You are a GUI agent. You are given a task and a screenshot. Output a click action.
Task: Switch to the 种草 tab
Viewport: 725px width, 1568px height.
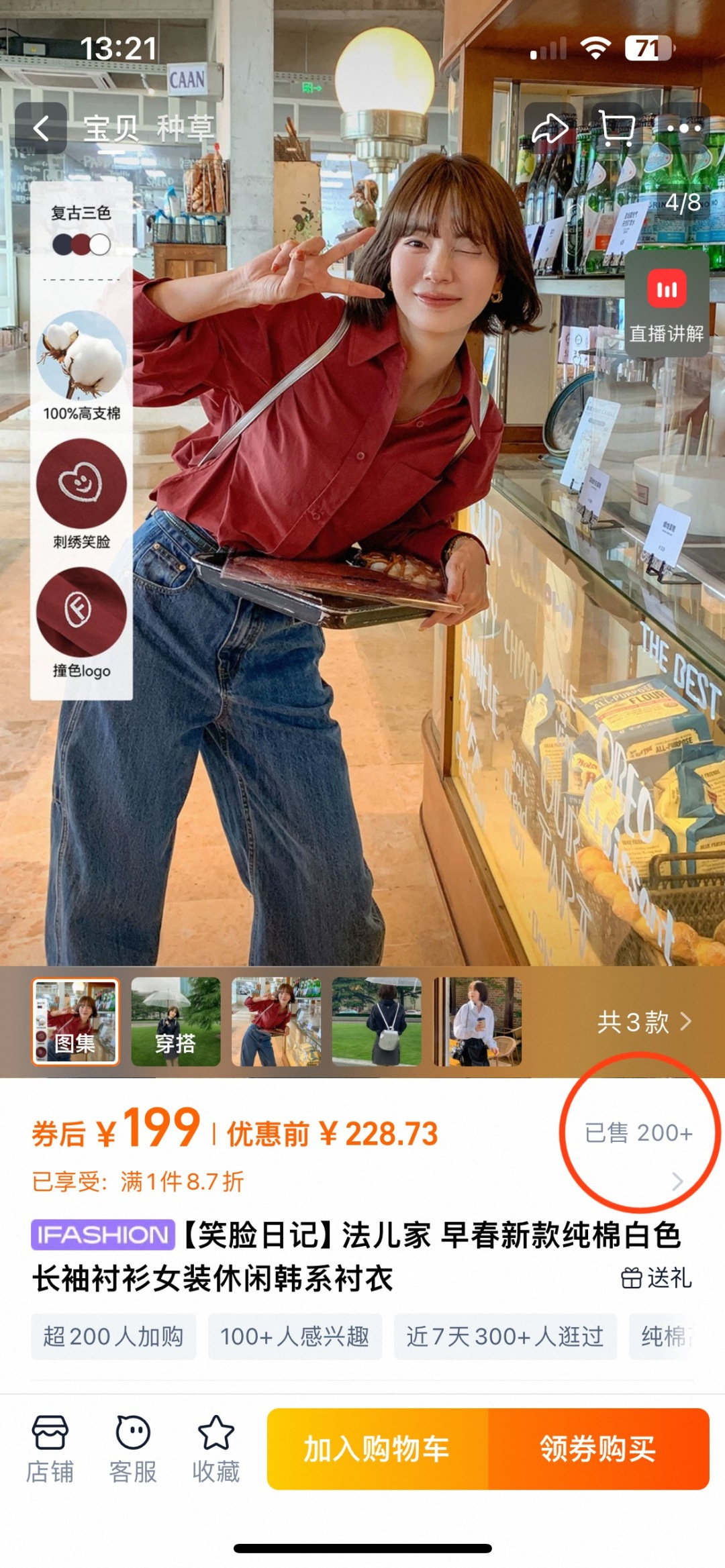point(185,128)
